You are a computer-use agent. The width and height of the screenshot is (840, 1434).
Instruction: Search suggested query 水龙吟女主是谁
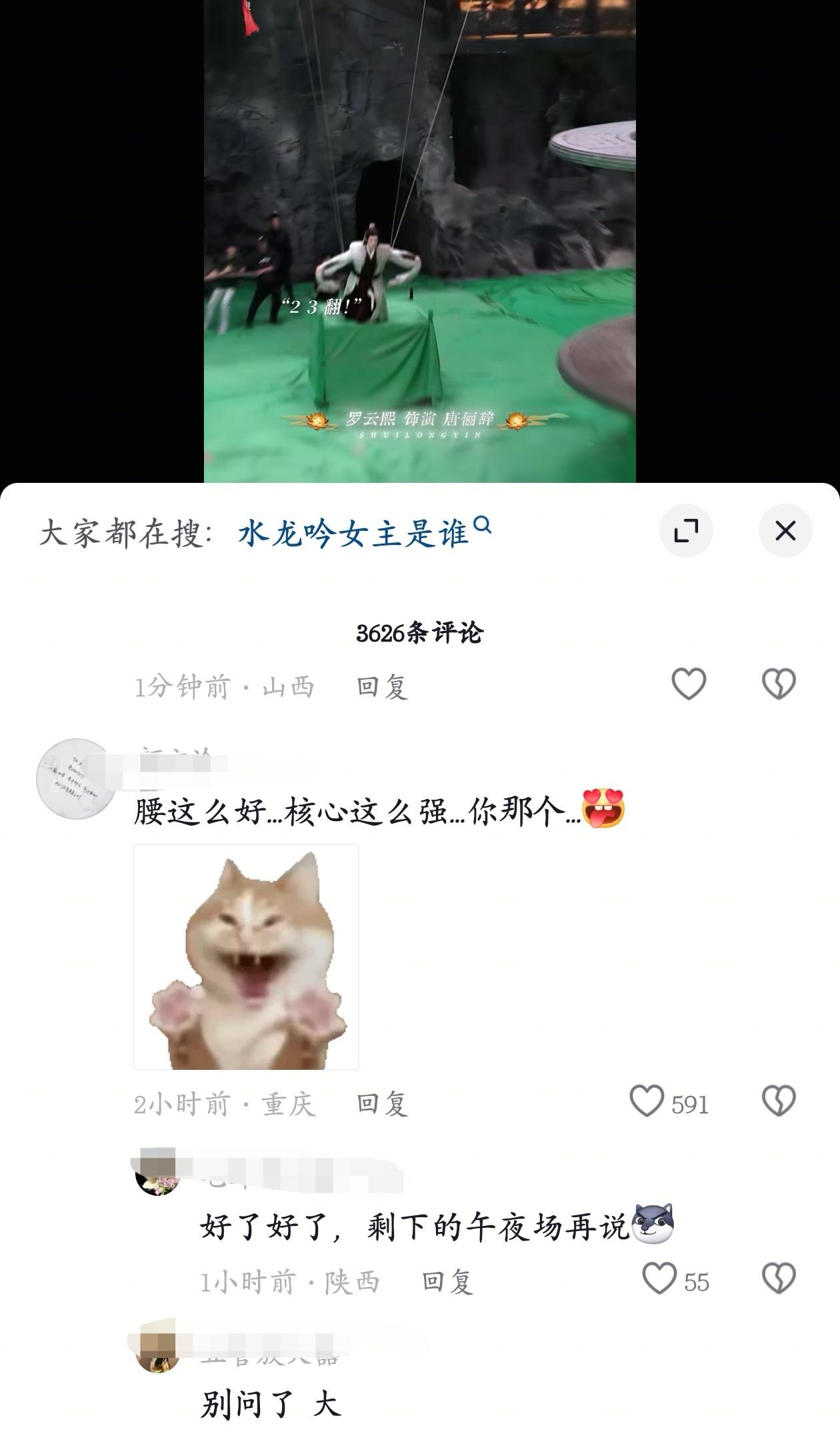(x=364, y=534)
